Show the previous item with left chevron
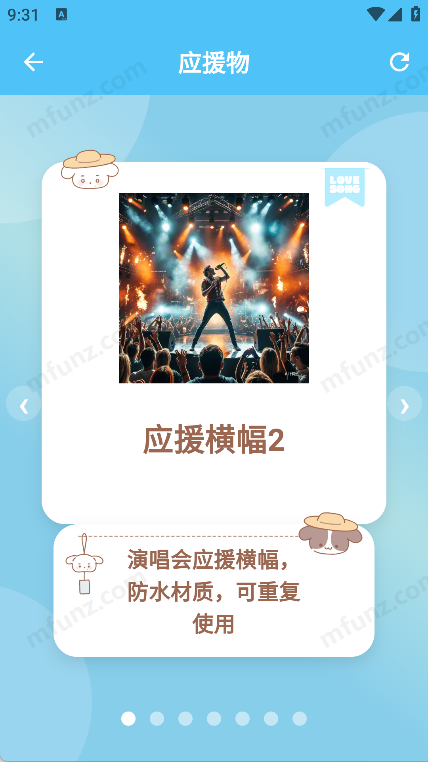 pos(23,404)
